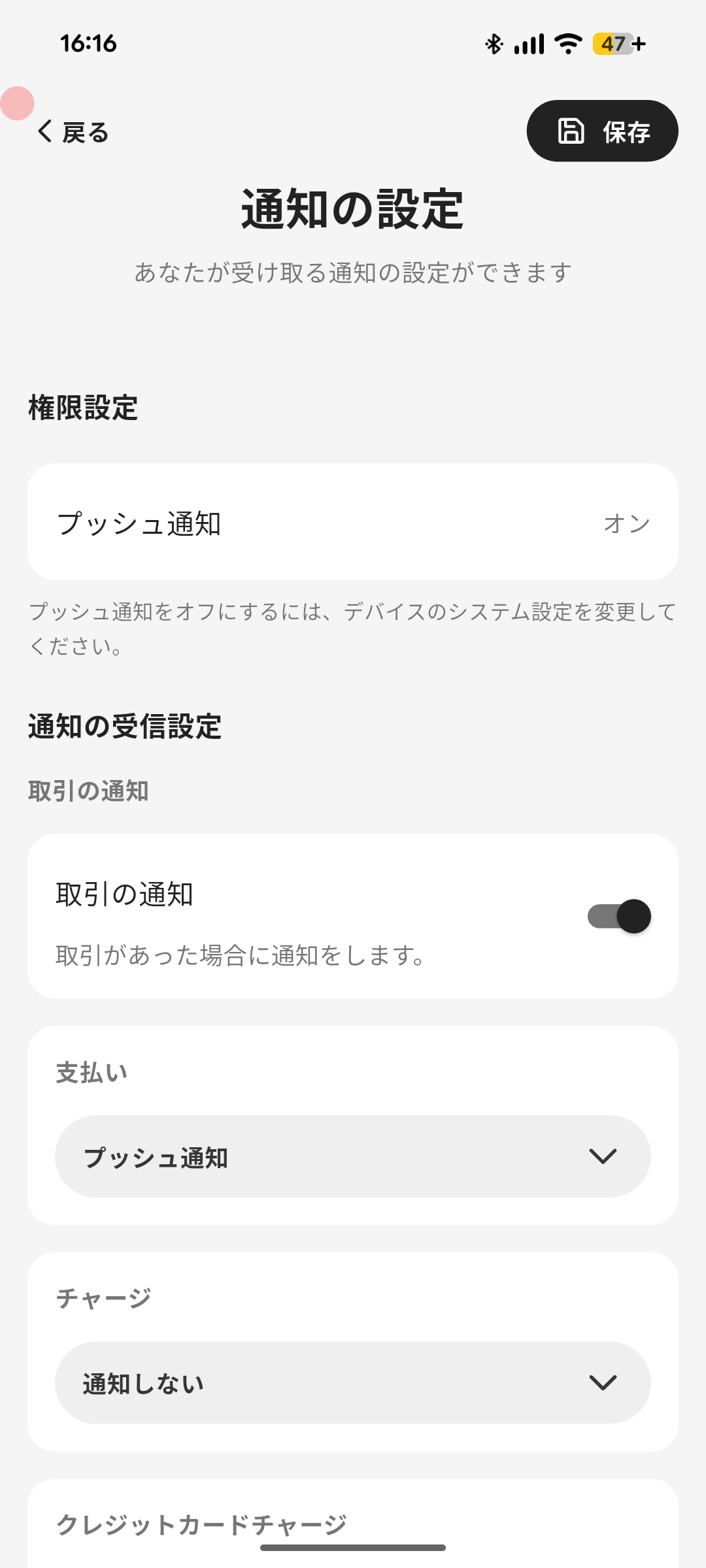Tap the pink recording indicator dot
Image resolution: width=706 pixels, height=1568 pixels.
pos(18,102)
